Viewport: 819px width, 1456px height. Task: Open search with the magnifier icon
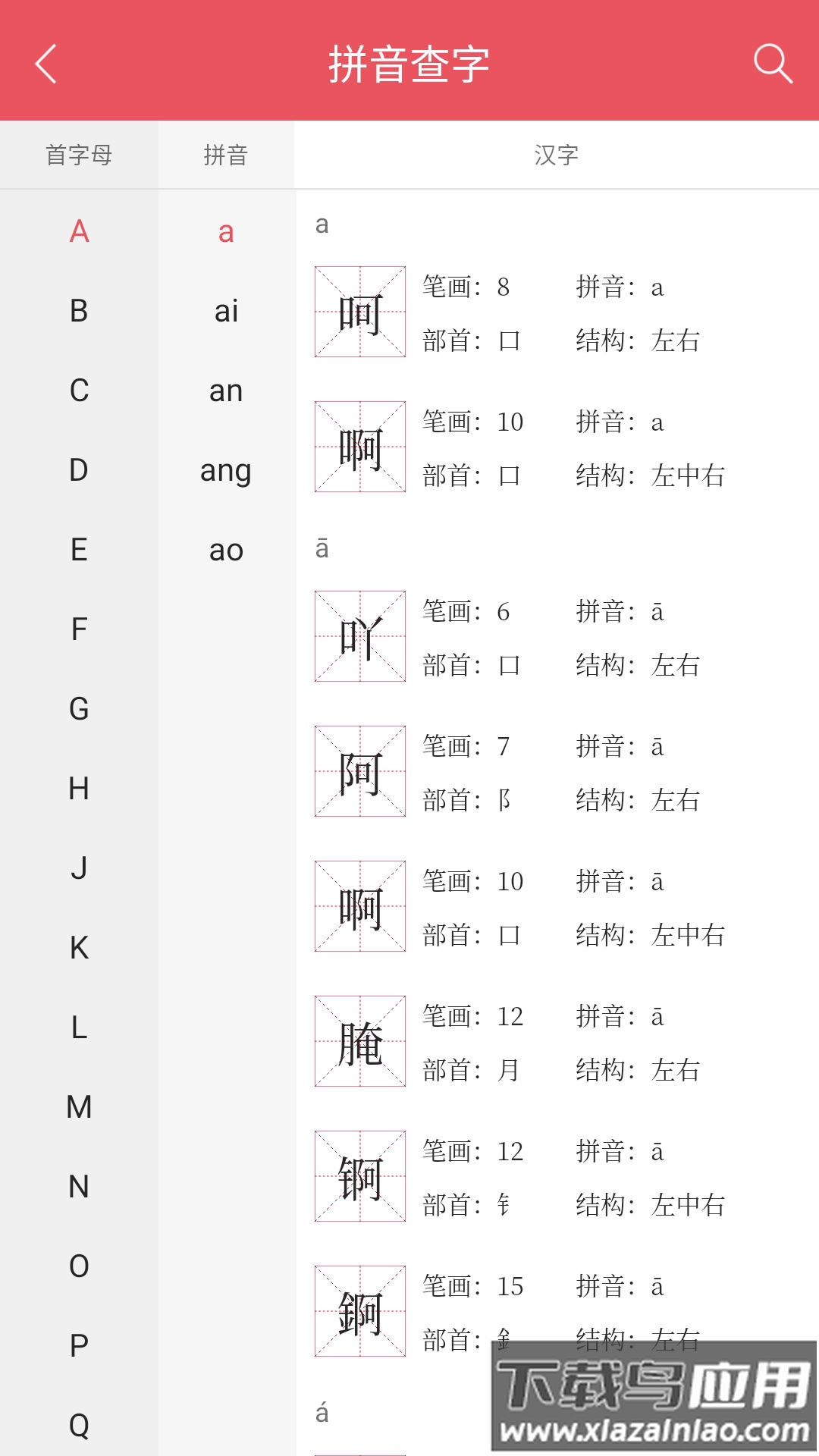coord(772,64)
